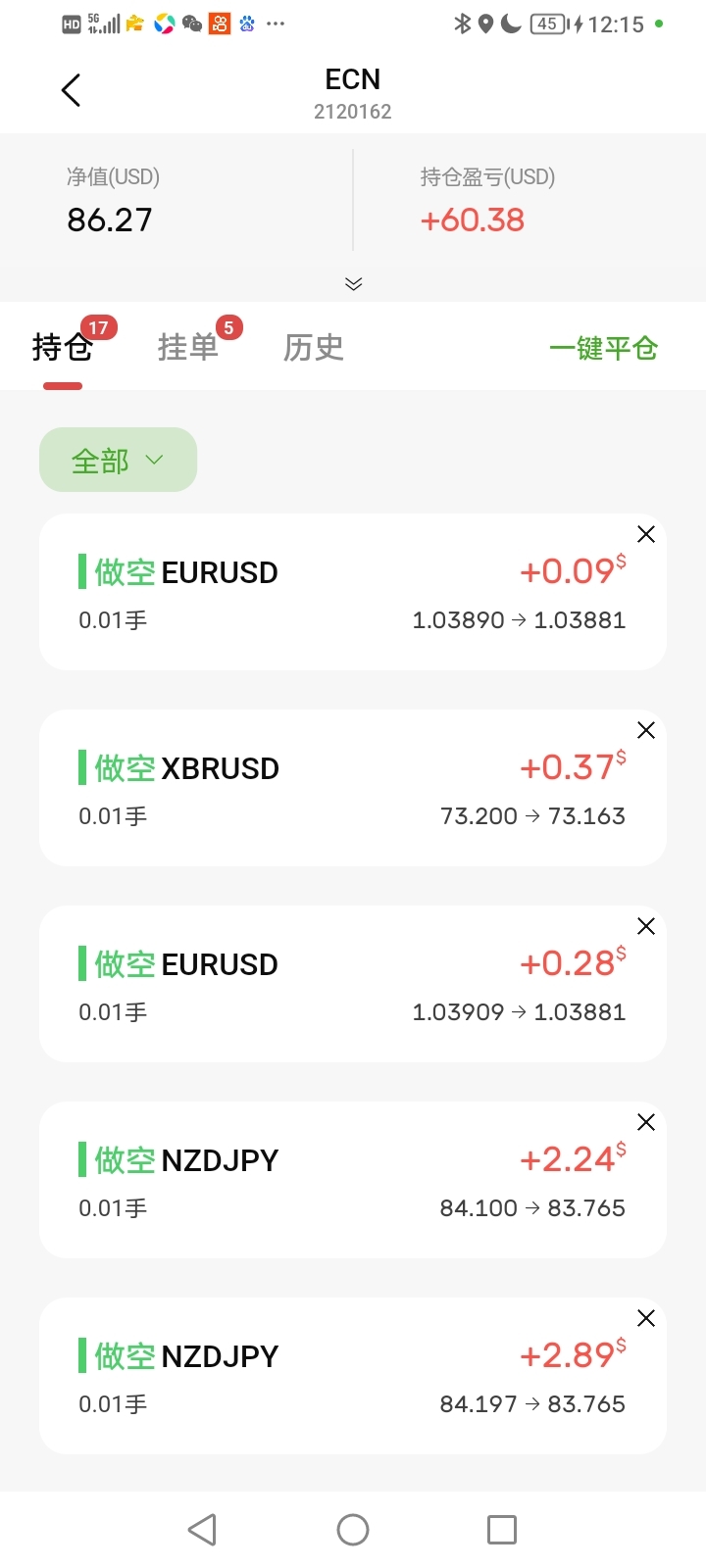Go back using the top-left arrow

(71, 91)
